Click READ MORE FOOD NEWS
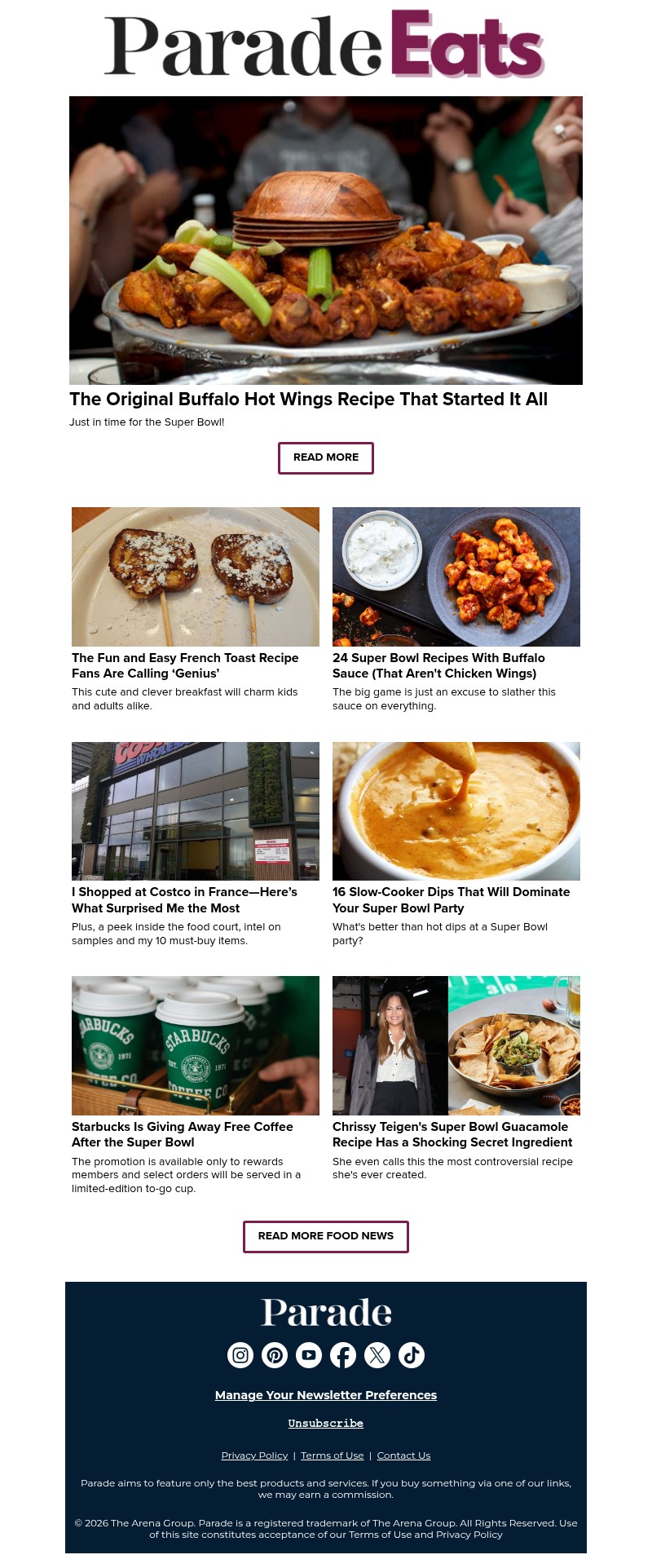Image resolution: width=652 pixels, height=1568 pixels. 325,1236
